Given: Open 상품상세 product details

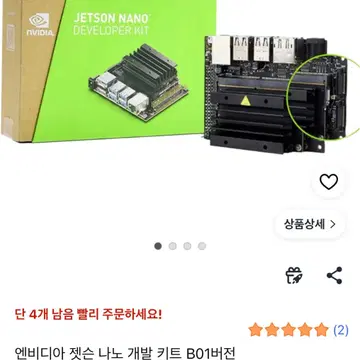Looking at the screenshot, I should pyautogui.click(x=310, y=224).
